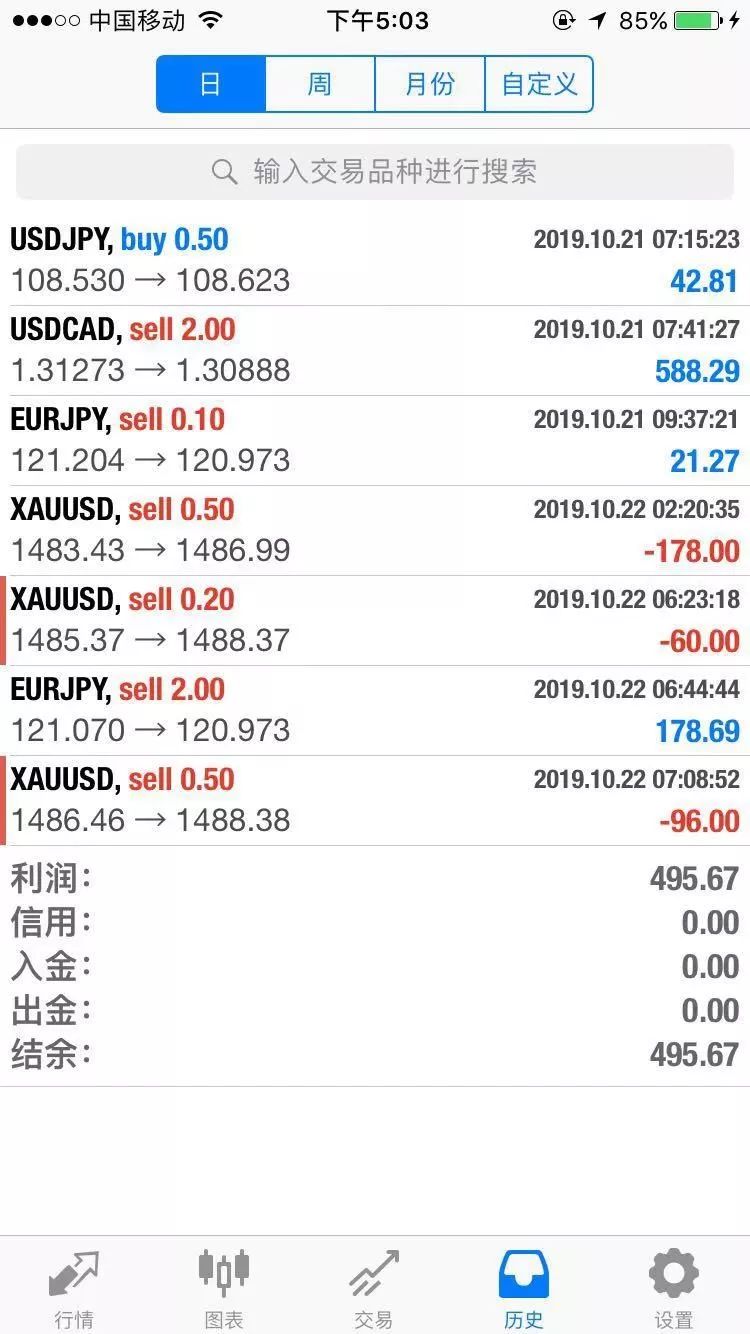Image resolution: width=750 pixels, height=1334 pixels.
Task: Open the XAUUSD sell 0.20 trade
Action: 375,621
